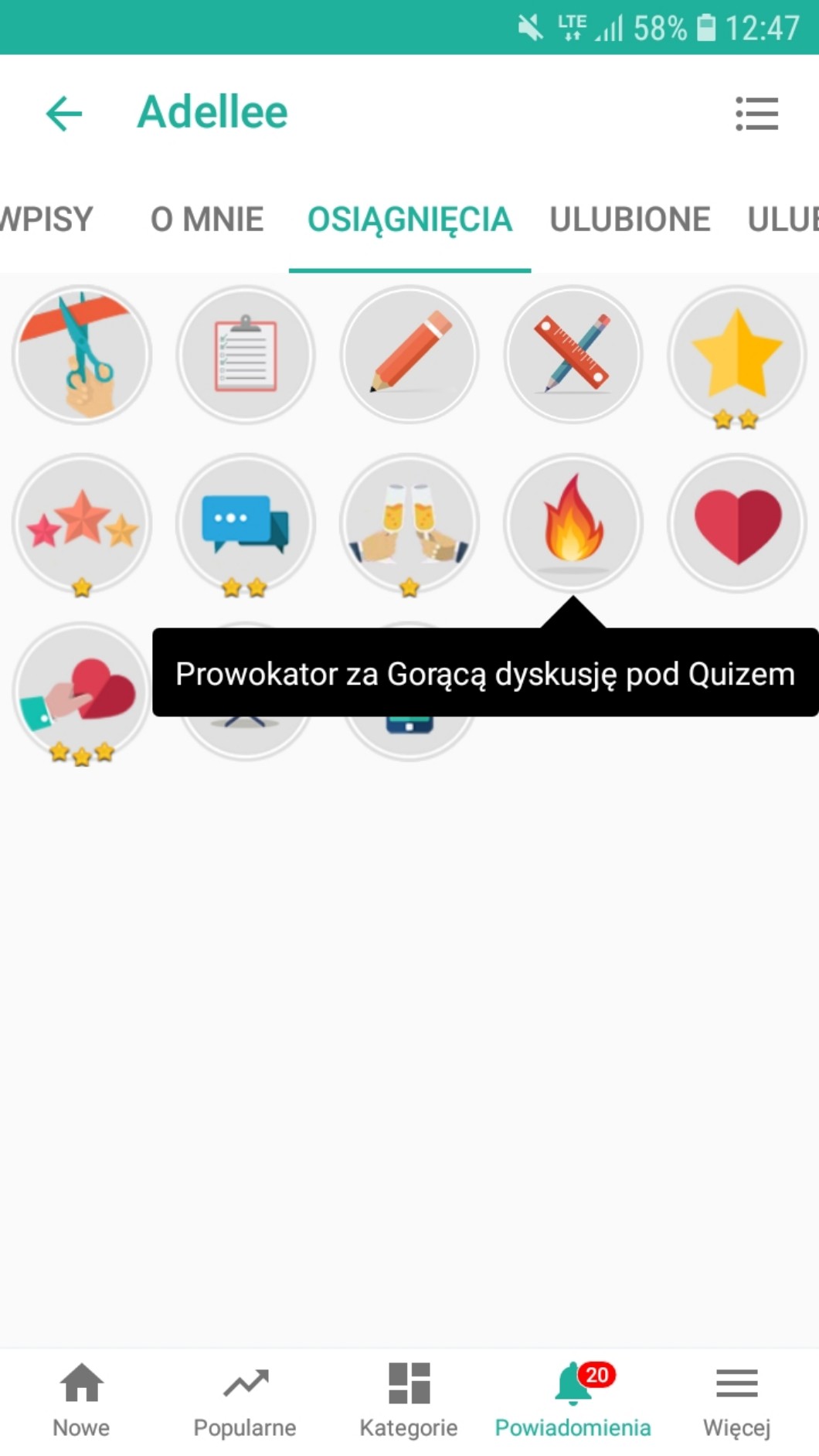Screen dimensions: 819x1456
Task: Tap the hand holding heart badge
Action: (82, 692)
